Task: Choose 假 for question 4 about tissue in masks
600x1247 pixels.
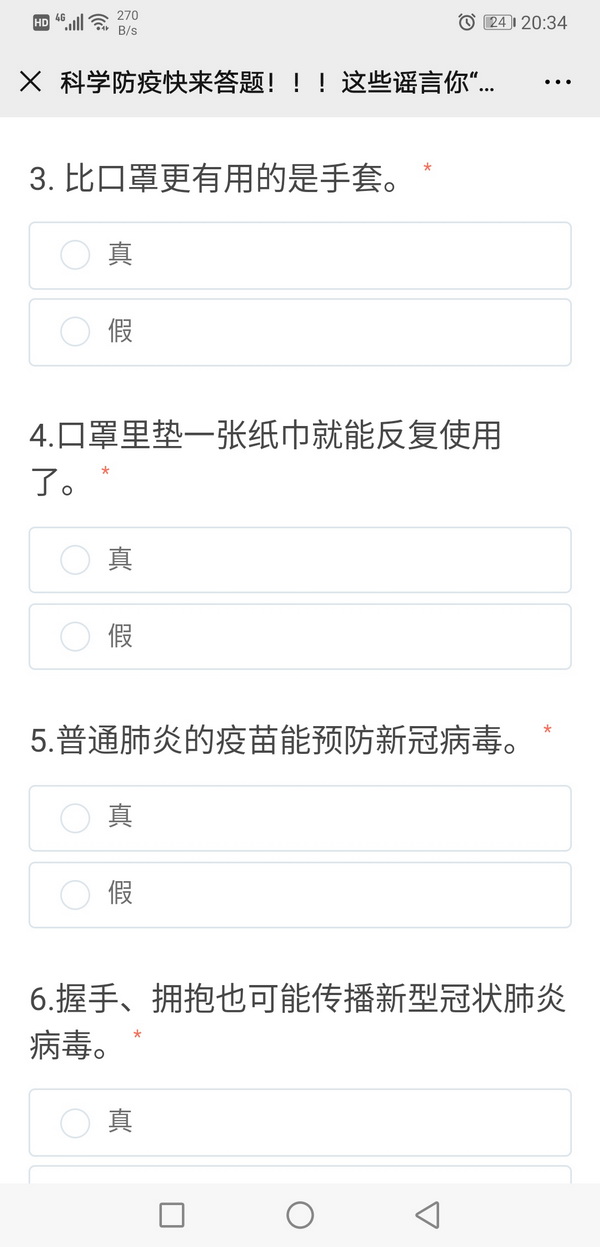Action: point(76,636)
